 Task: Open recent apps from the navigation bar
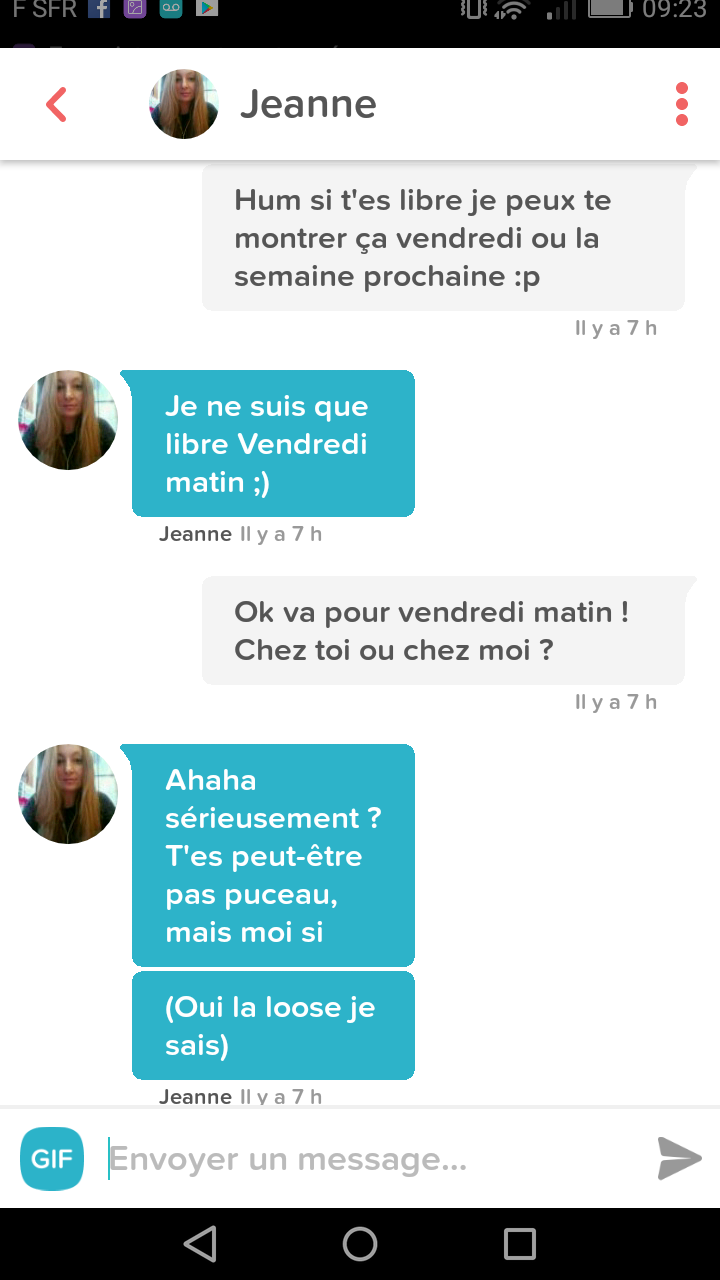tap(520, 1244)
